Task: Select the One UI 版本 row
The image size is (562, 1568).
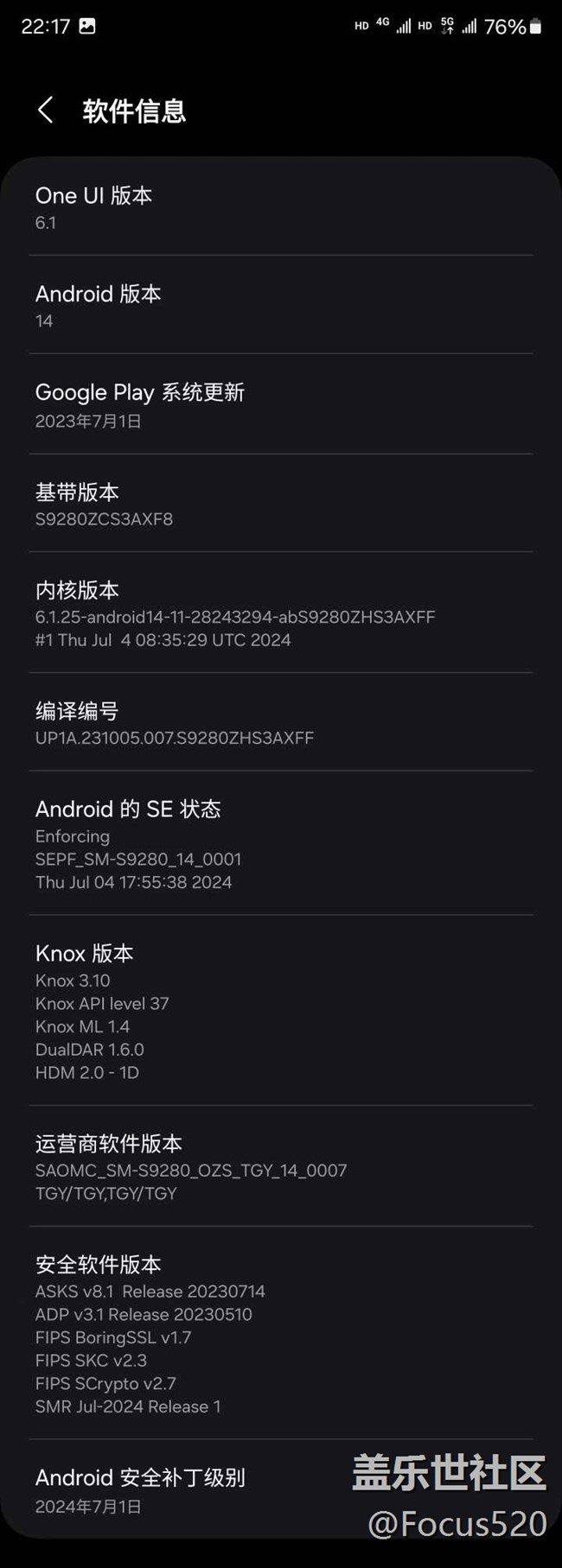Action: tap(280, 207)
